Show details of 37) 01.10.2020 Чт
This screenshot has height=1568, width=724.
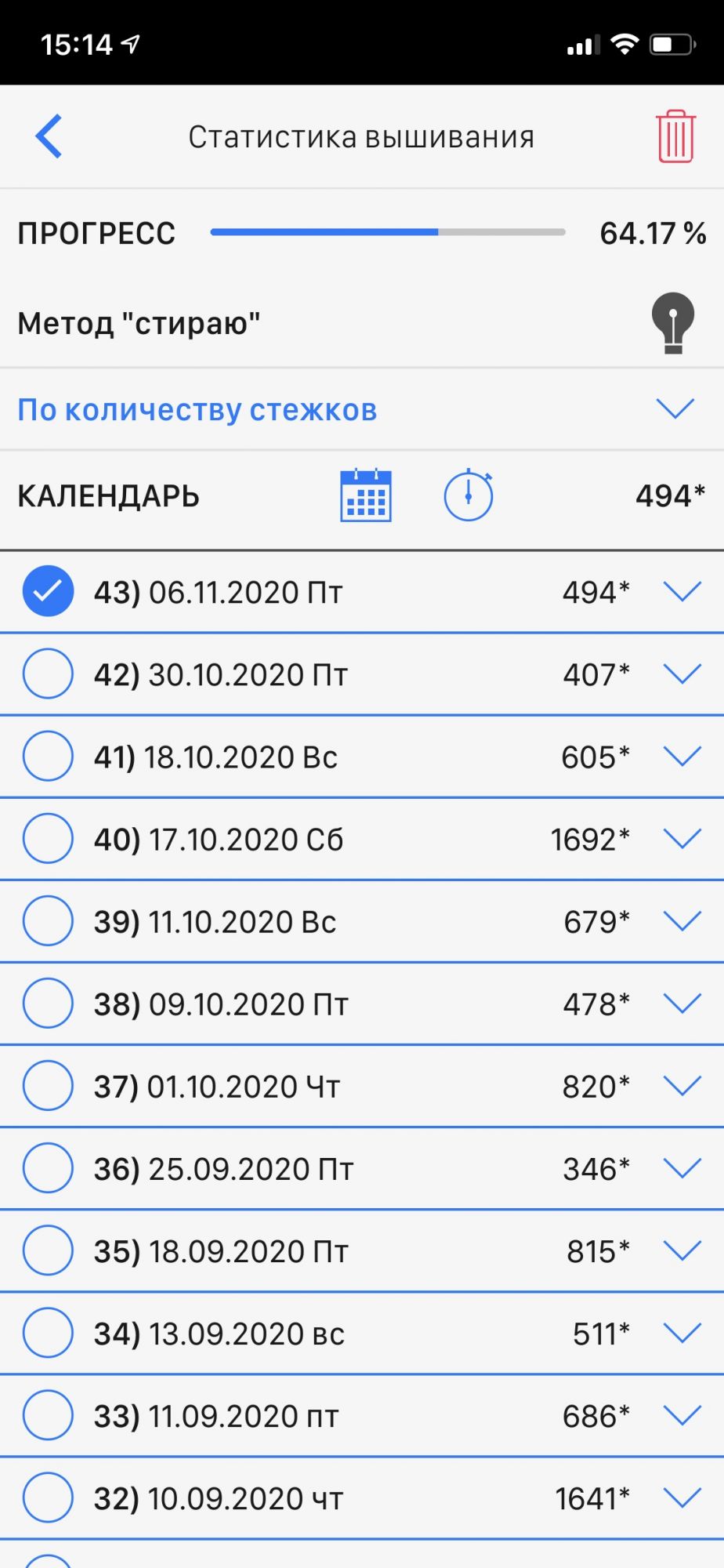point(682,1086)
